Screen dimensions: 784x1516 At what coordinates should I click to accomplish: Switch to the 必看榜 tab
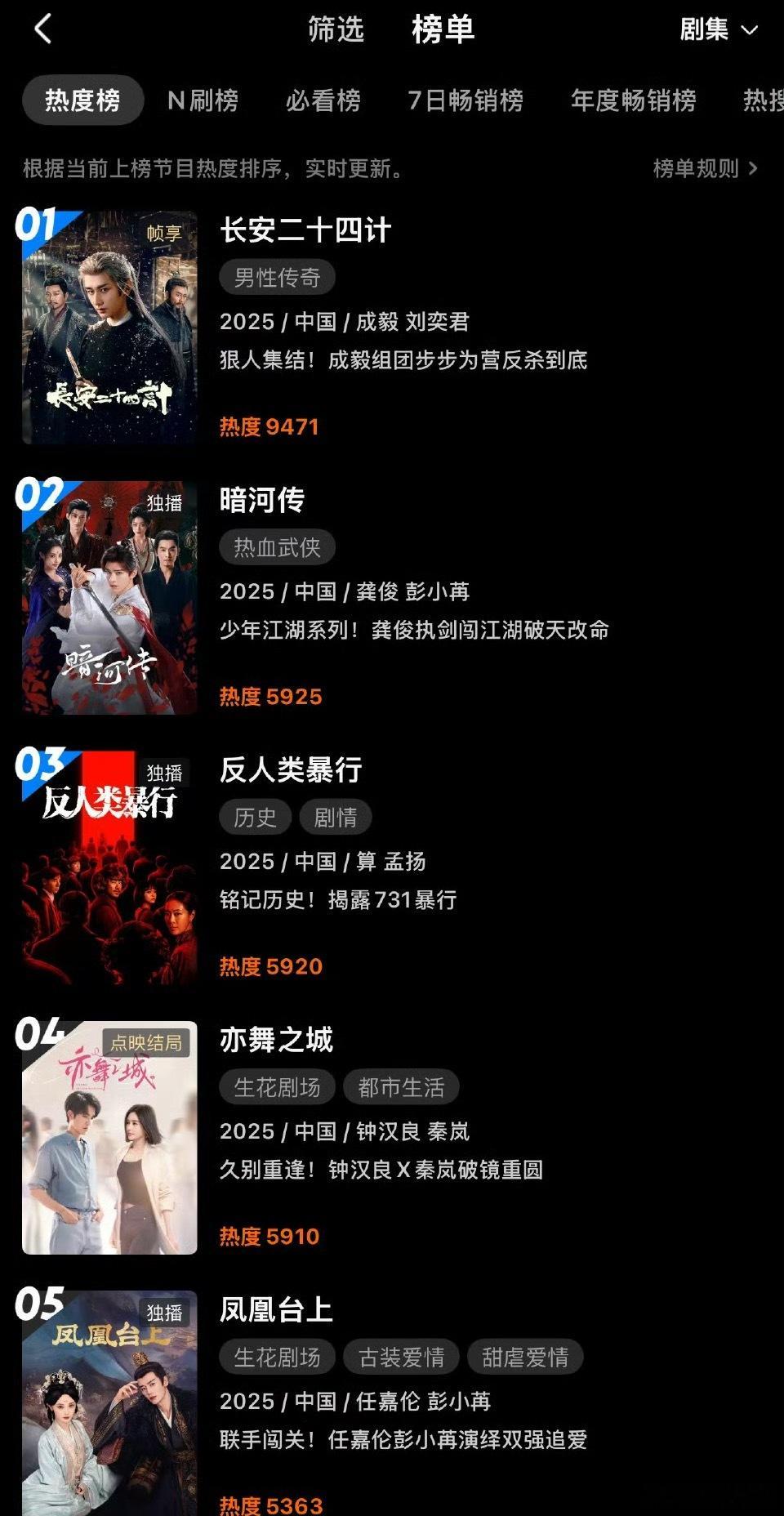point(323,100)
